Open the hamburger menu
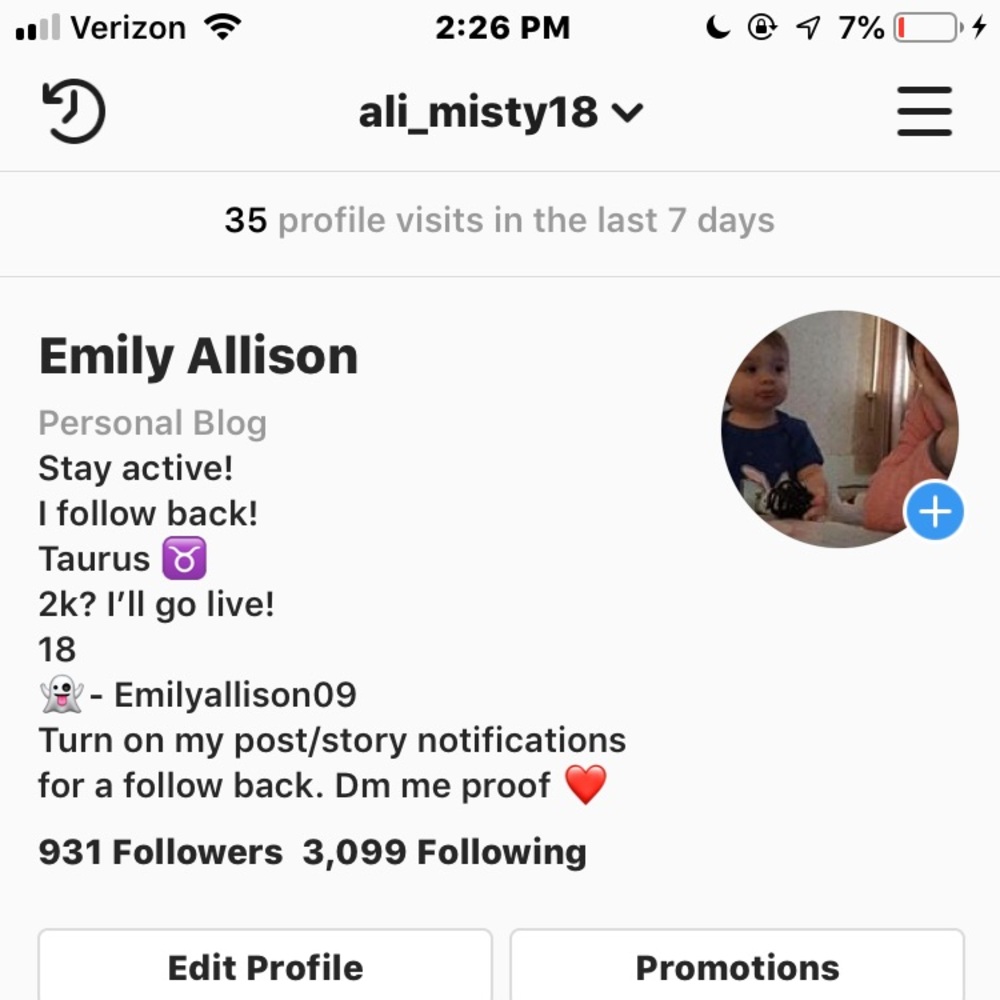1000x1000 pixels. coord(924,111)
